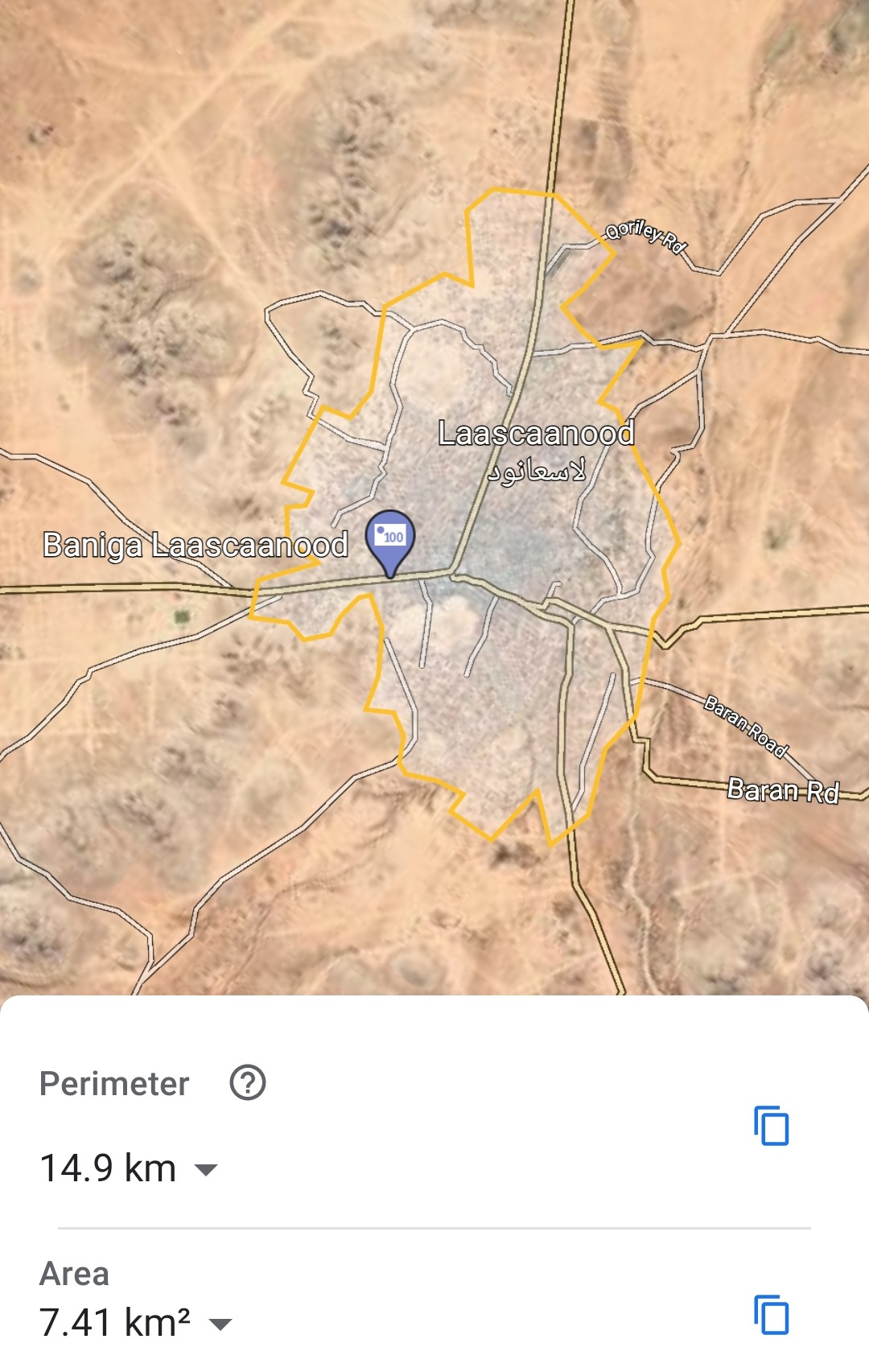Copy the perimeter value 14.9 km
This screenshot has width=869, height=1372.
coord(772,1125)
